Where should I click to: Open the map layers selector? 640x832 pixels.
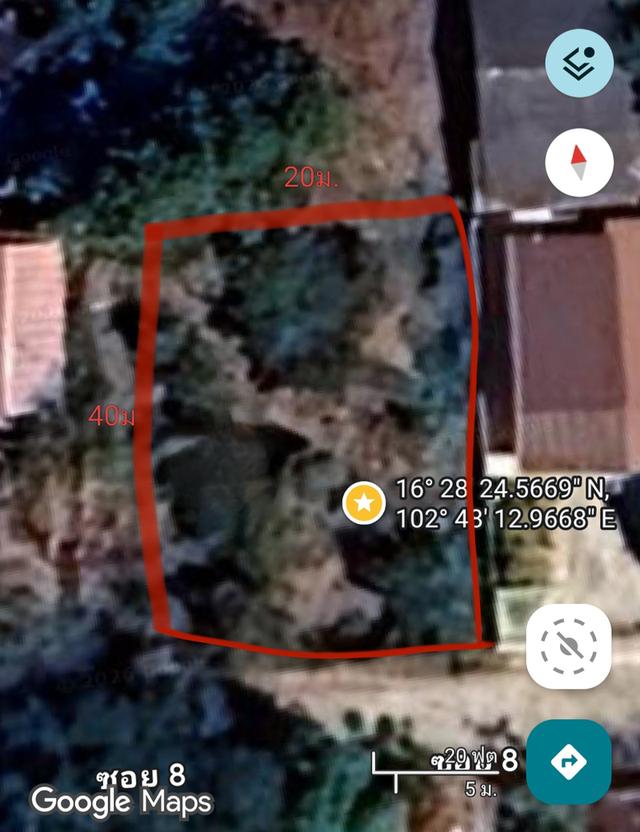point(579,63)
